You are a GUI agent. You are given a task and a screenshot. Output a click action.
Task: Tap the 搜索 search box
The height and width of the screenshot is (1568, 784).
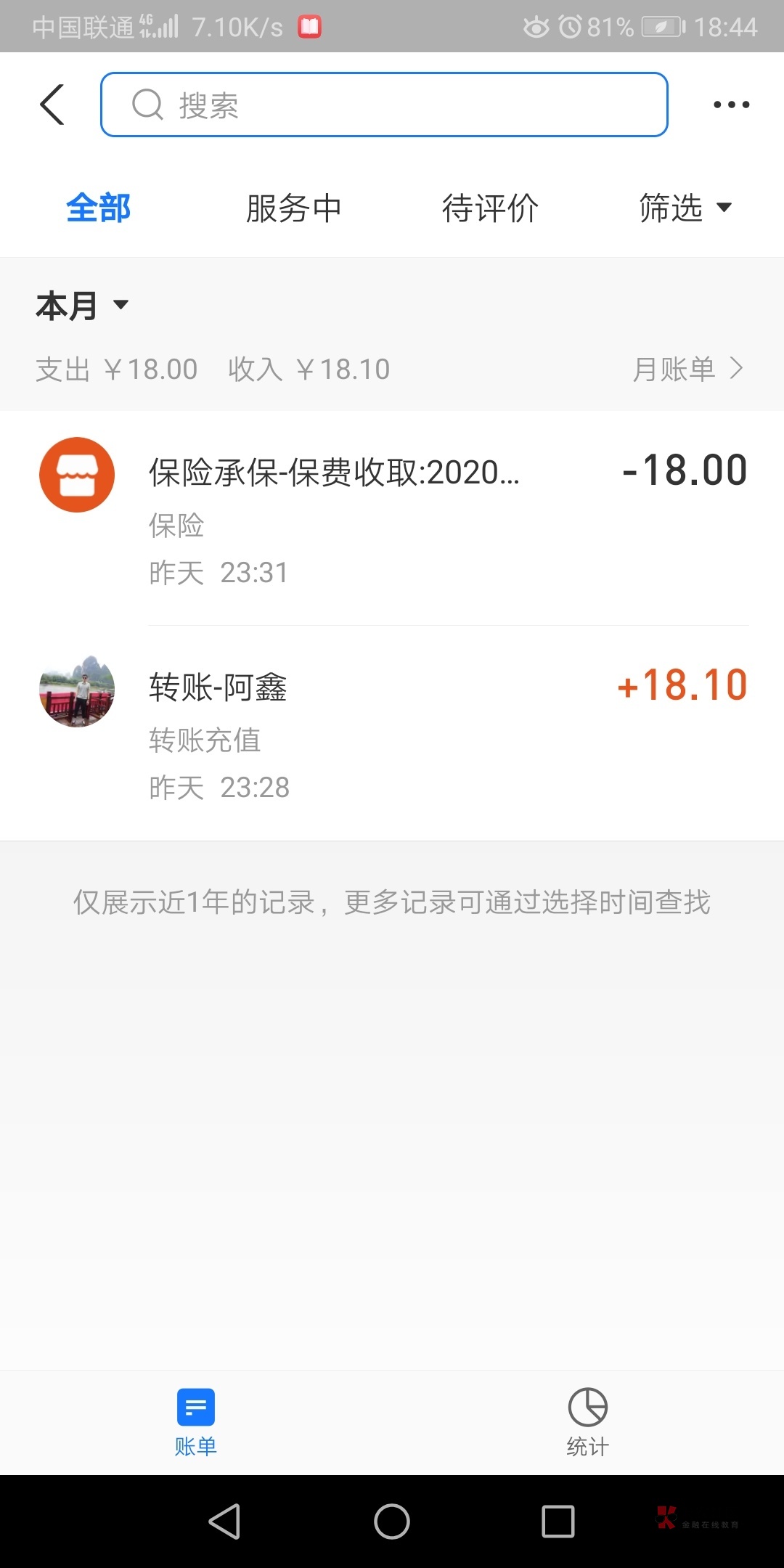(x=383, y=105)
